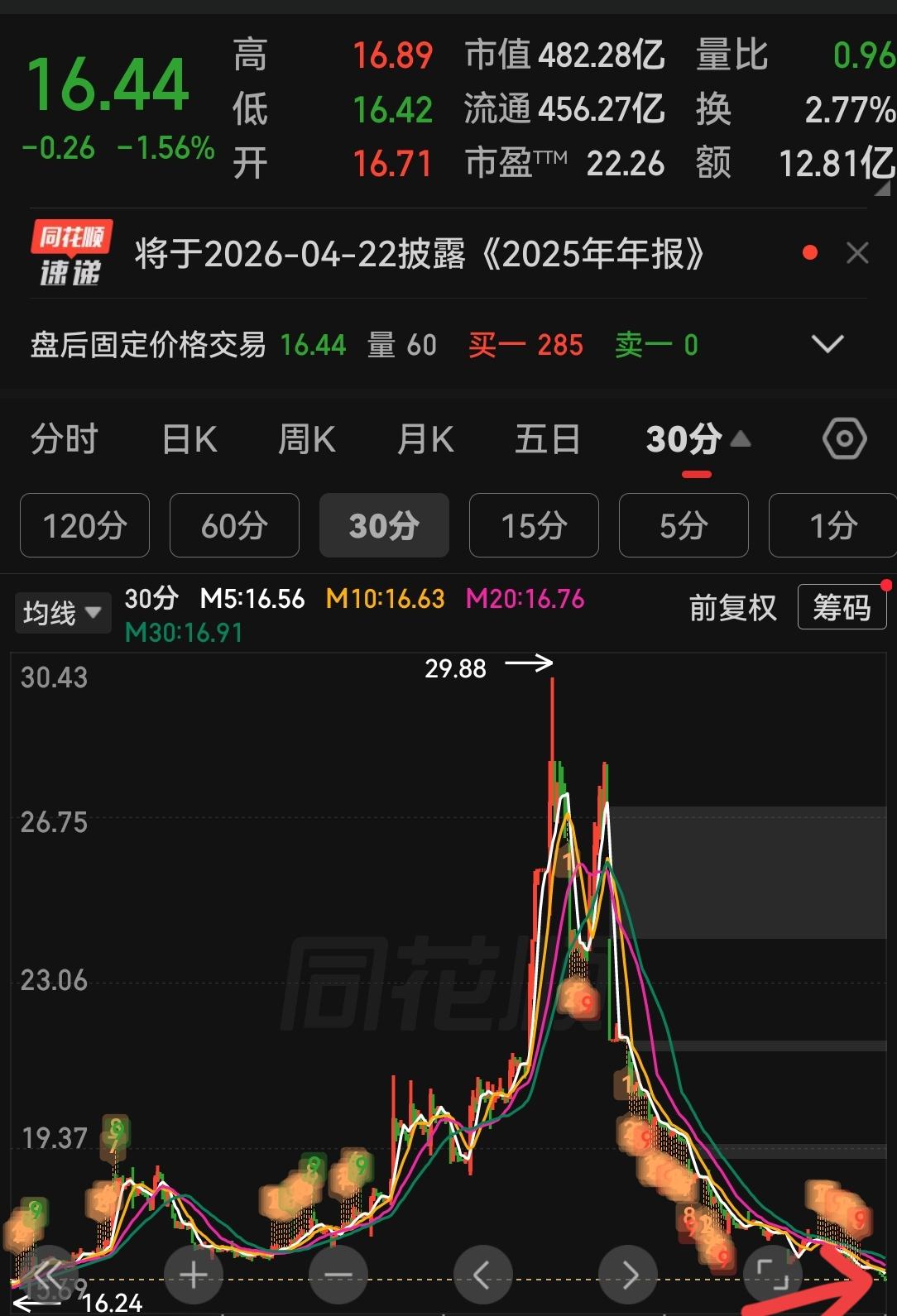Image resolution: width=897 pixels, height=1316 pixels.
Task: Toggle the 筹码 chip distribution overlay
Action: pyautogui.click(x=842, y=607)
